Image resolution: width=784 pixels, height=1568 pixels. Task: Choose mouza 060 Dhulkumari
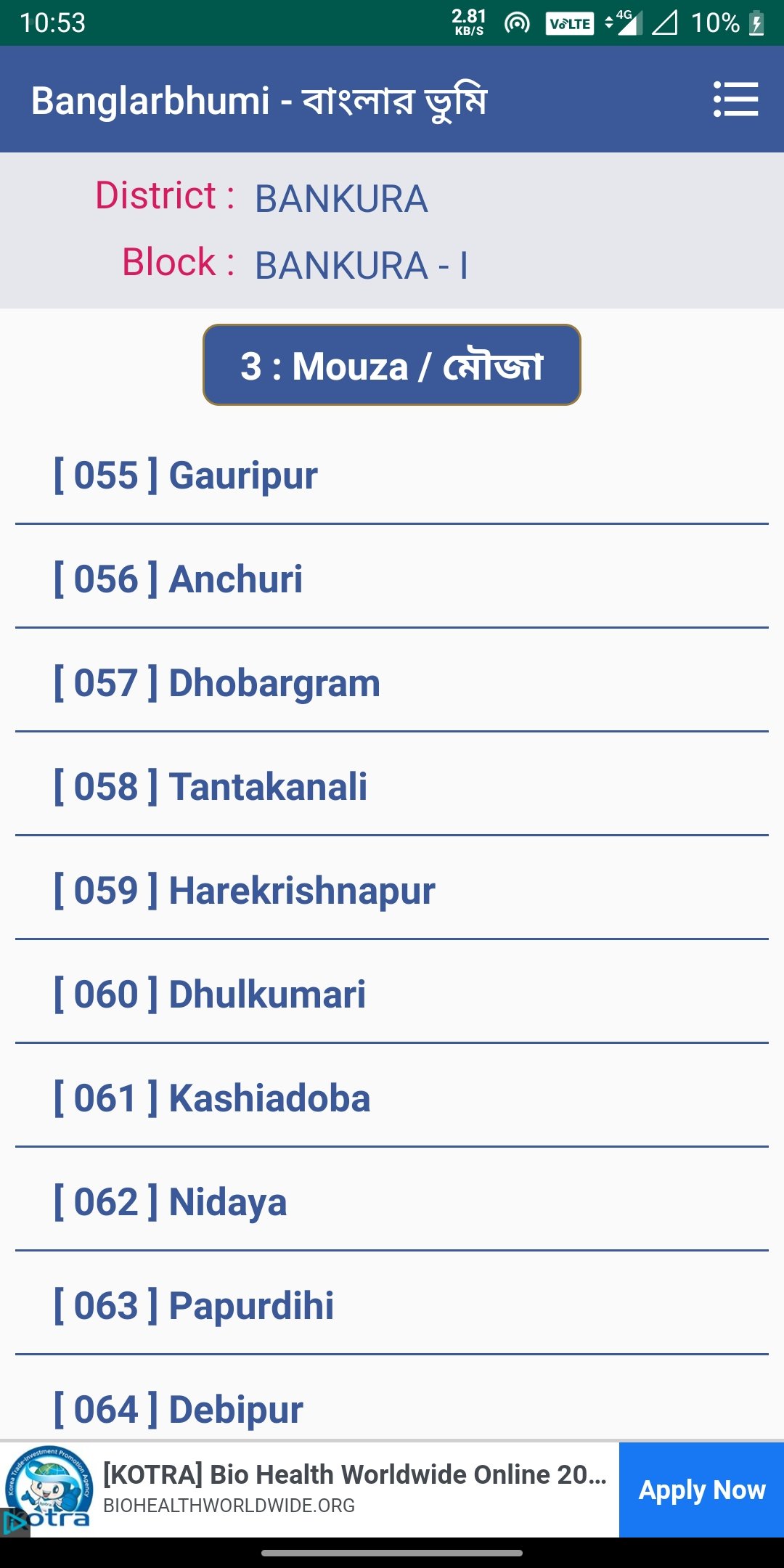(x=392, y=995)
